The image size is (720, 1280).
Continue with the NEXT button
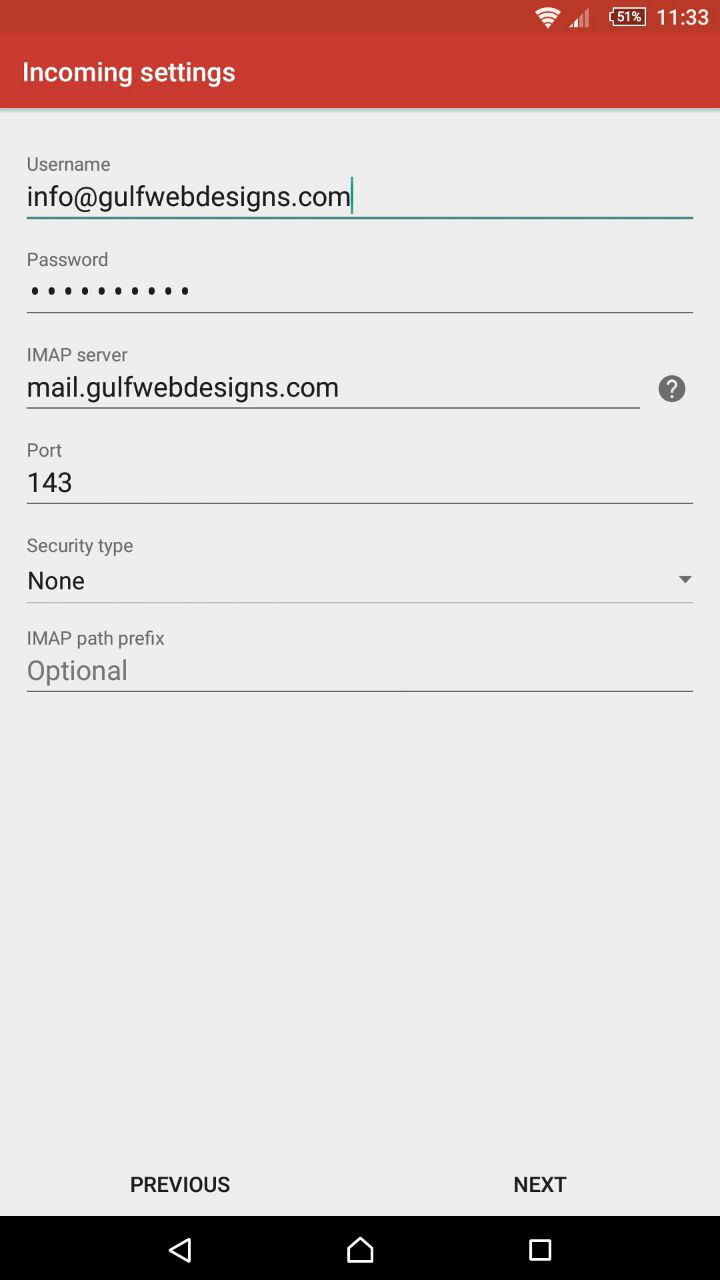coord(540,1184)
